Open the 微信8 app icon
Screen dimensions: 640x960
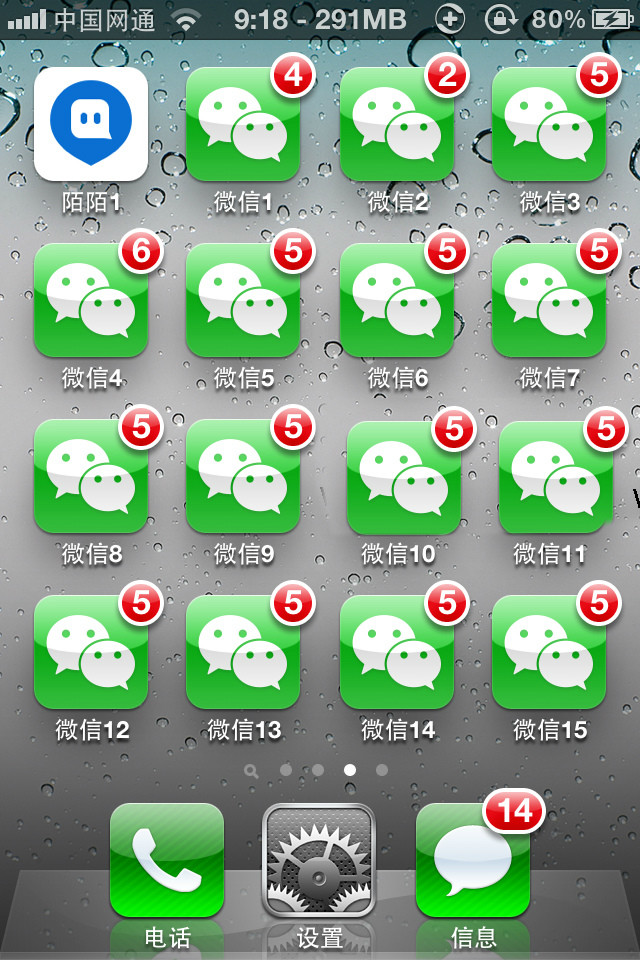tap(91, 476)
